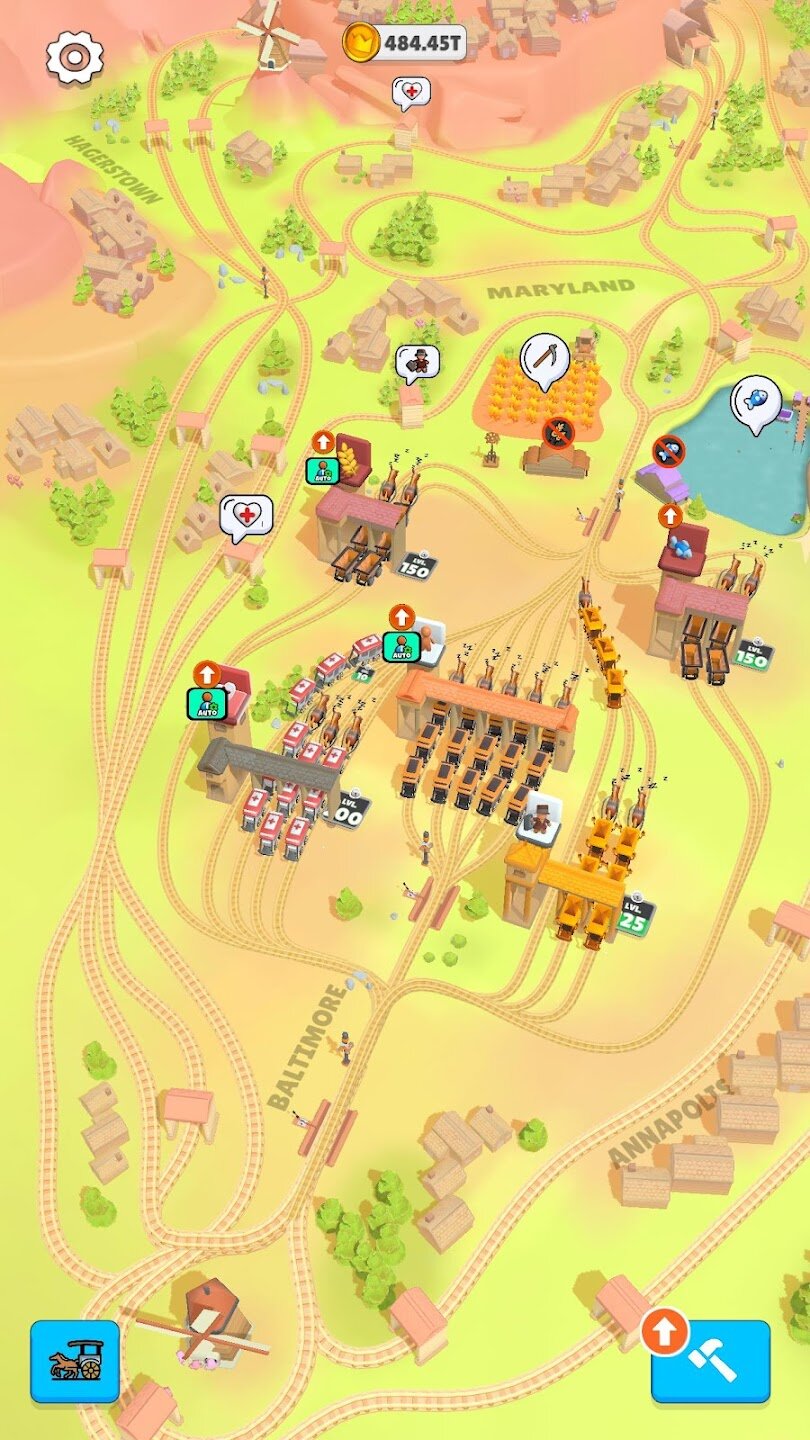This screenshot has height=1440, width=810.
Task: Tap the medical cross bubble near the windmill
Action: coord(411,94)
